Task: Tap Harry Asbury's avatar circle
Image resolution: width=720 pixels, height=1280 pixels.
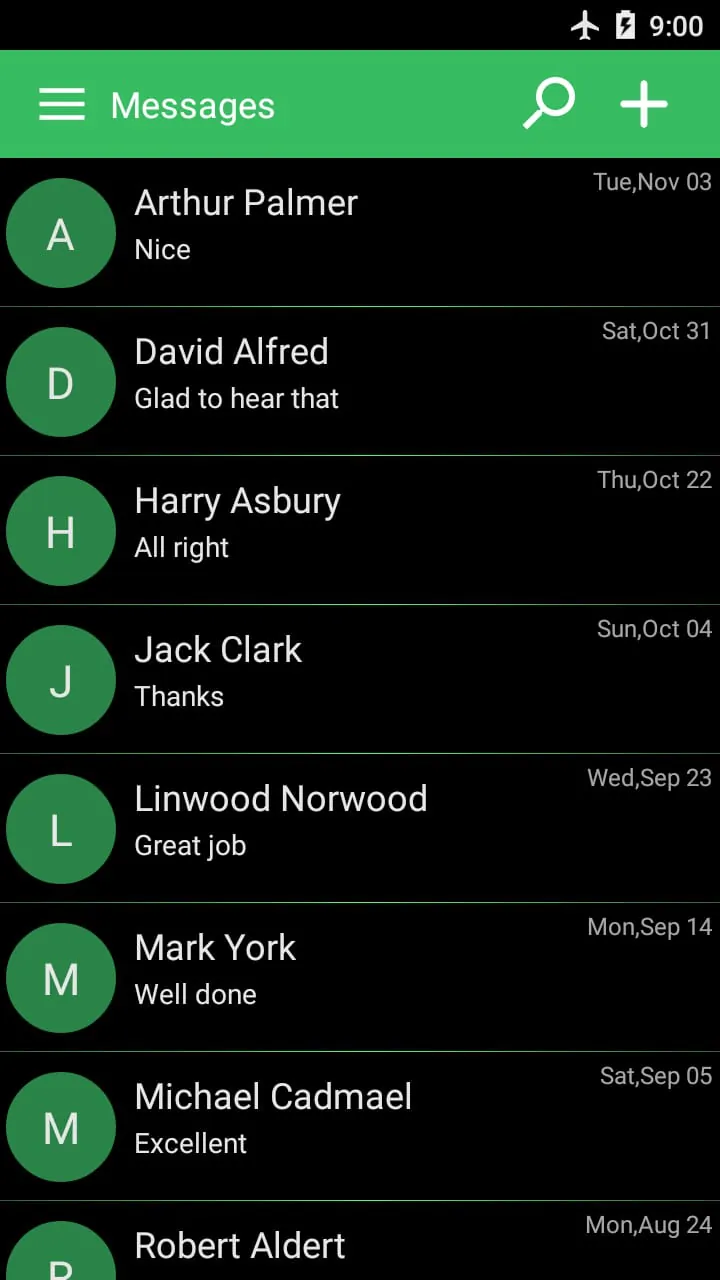Action: pos(61,531)
